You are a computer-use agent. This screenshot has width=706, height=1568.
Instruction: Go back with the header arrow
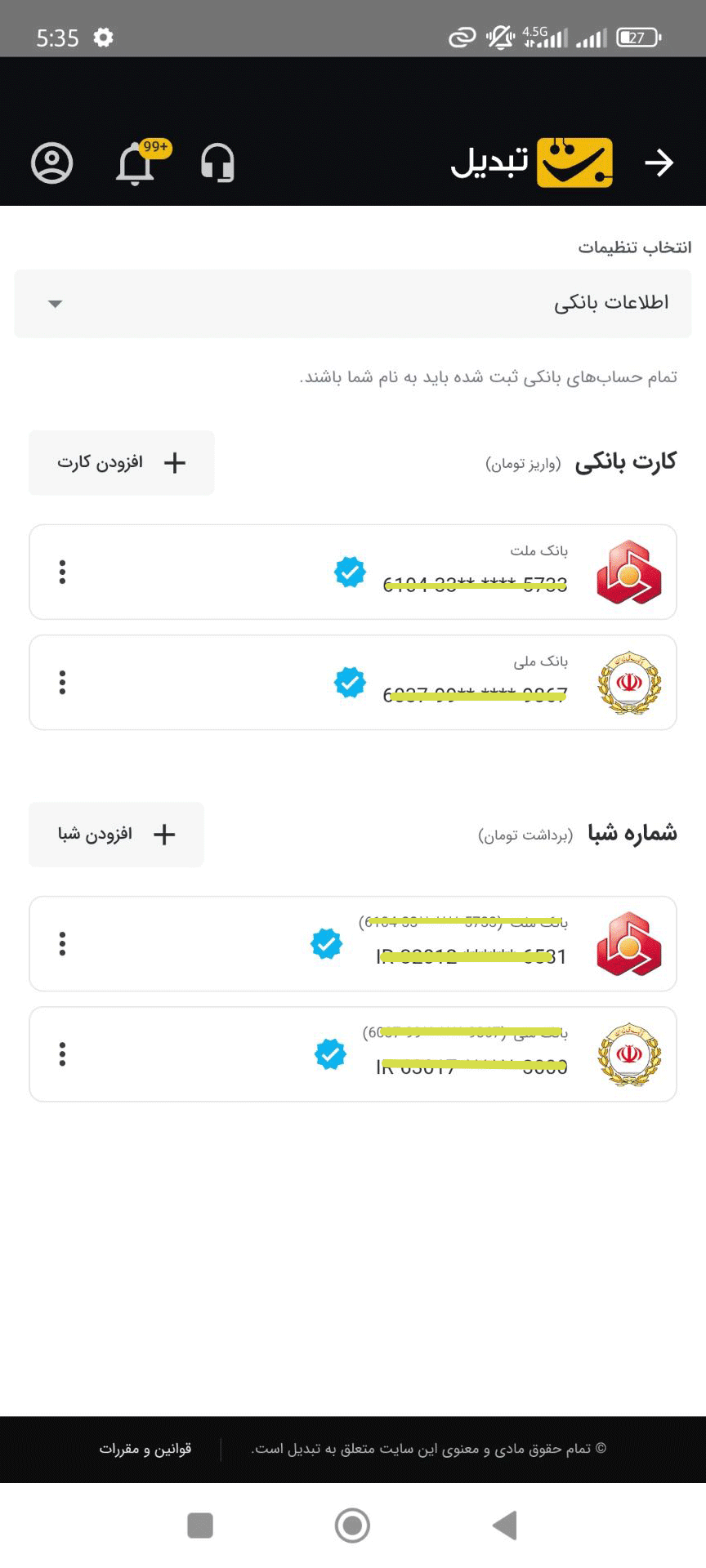point(659,163)
